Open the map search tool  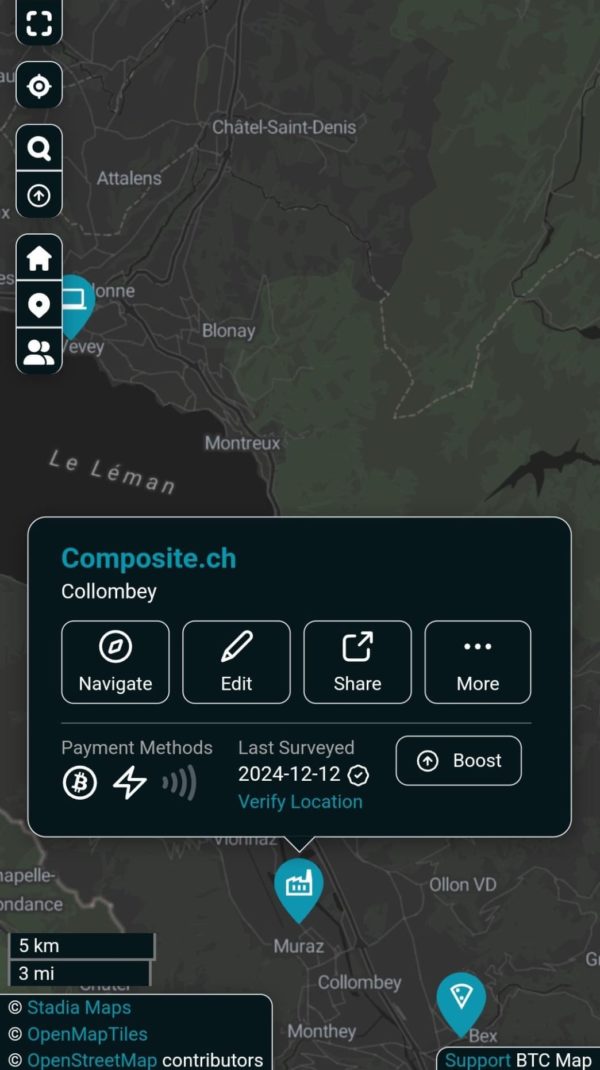(x=39, y=149)
